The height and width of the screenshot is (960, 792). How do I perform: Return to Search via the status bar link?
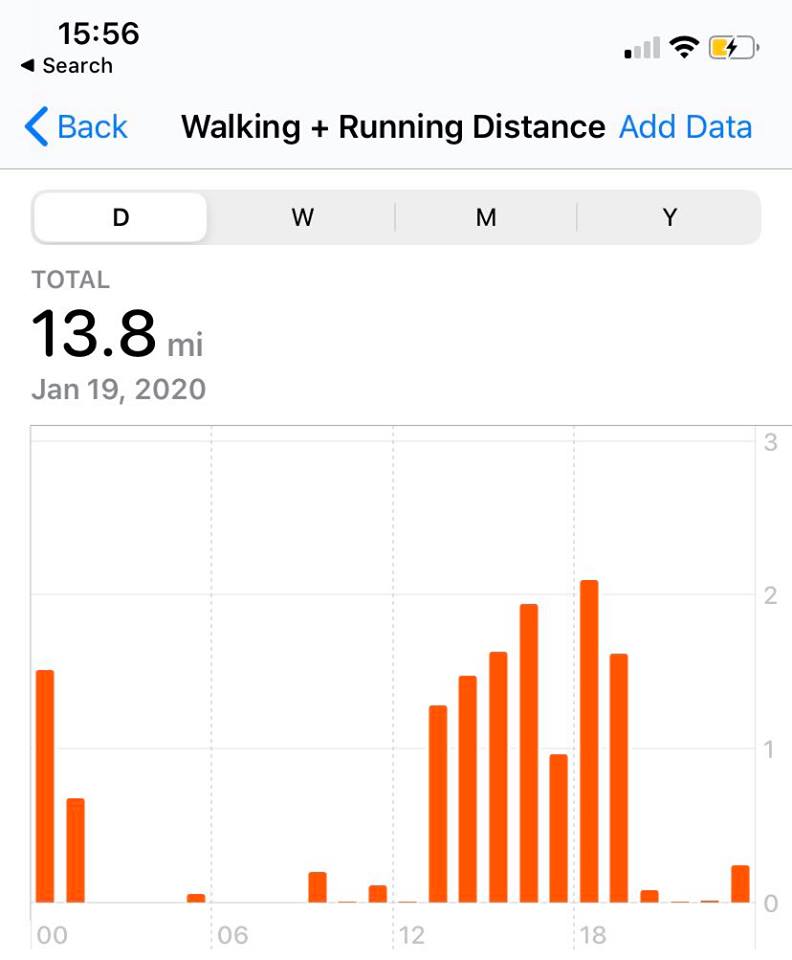(66, 66)
